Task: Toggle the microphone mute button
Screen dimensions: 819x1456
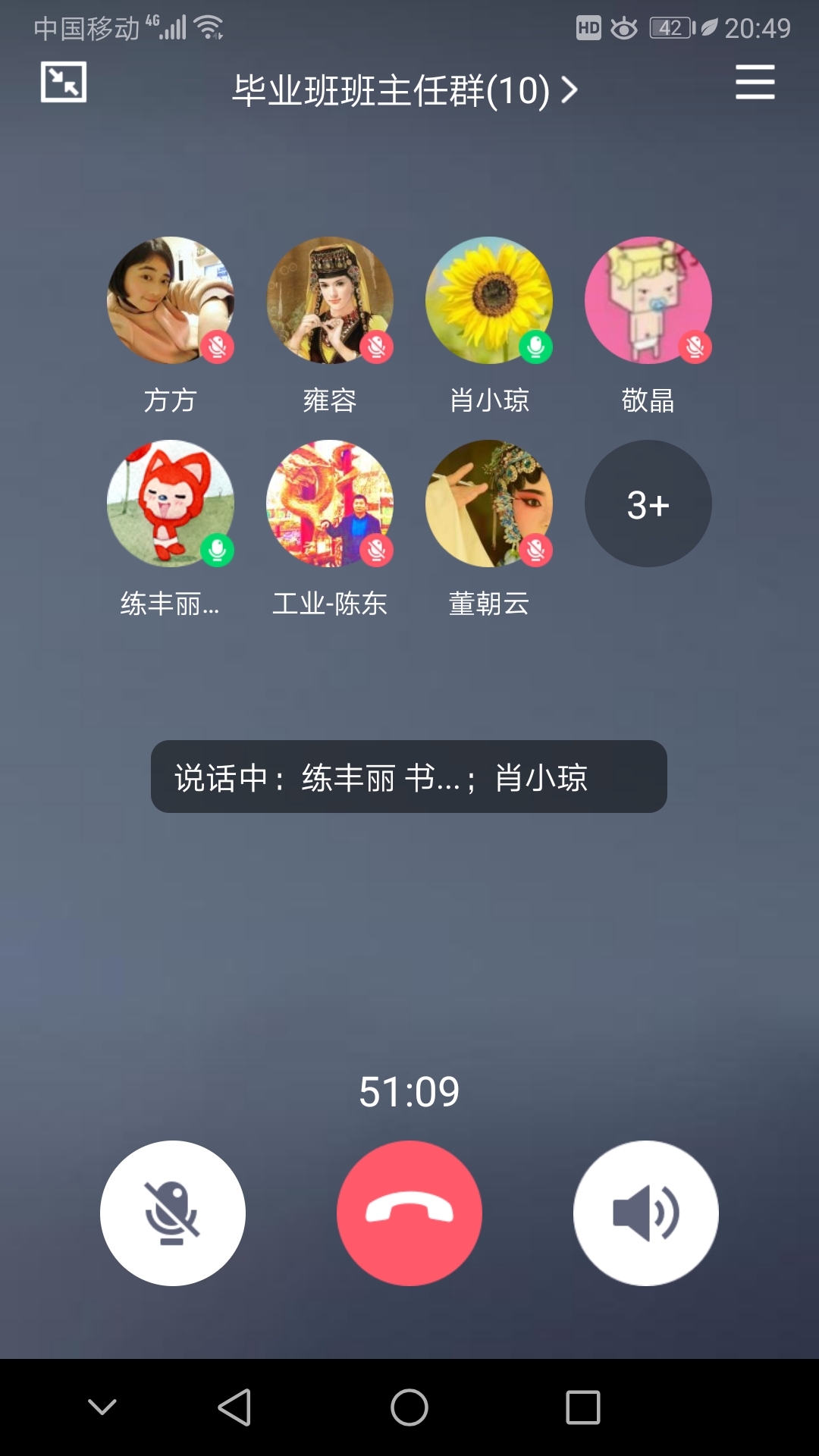Action: (173, 1213)
